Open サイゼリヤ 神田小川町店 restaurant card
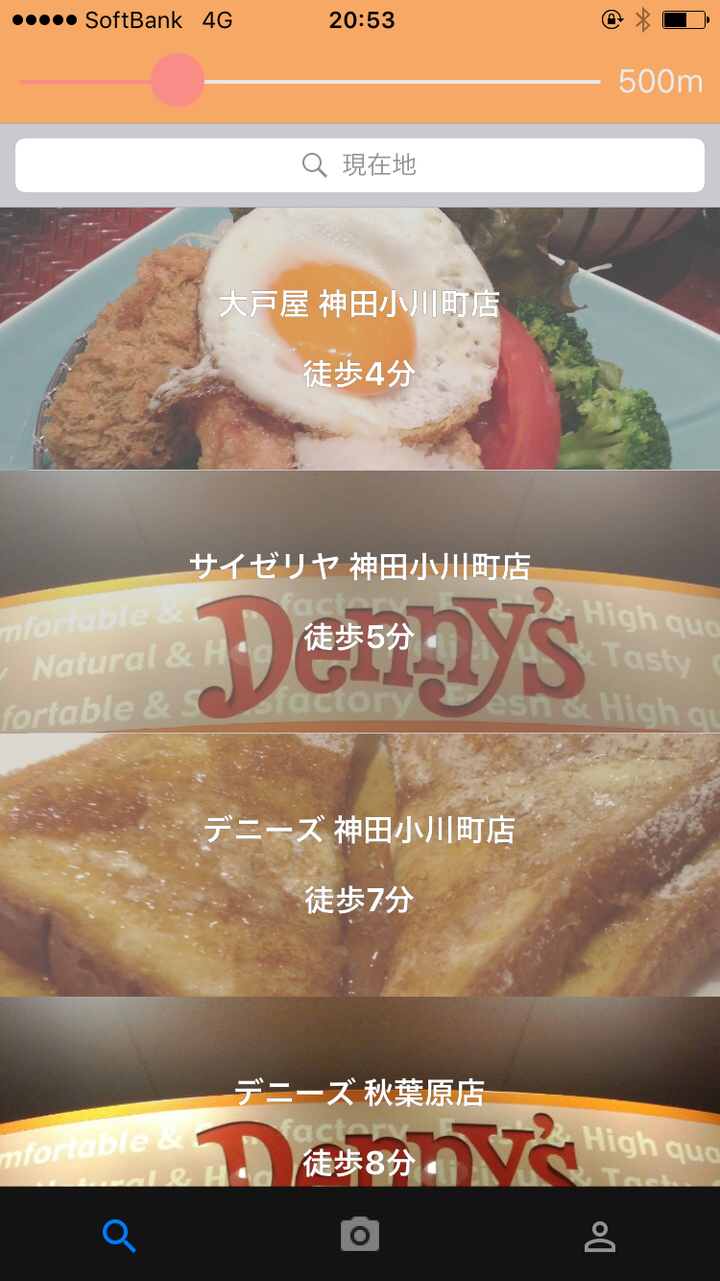This screenshot has width=720, height=1281. [360, 601]
